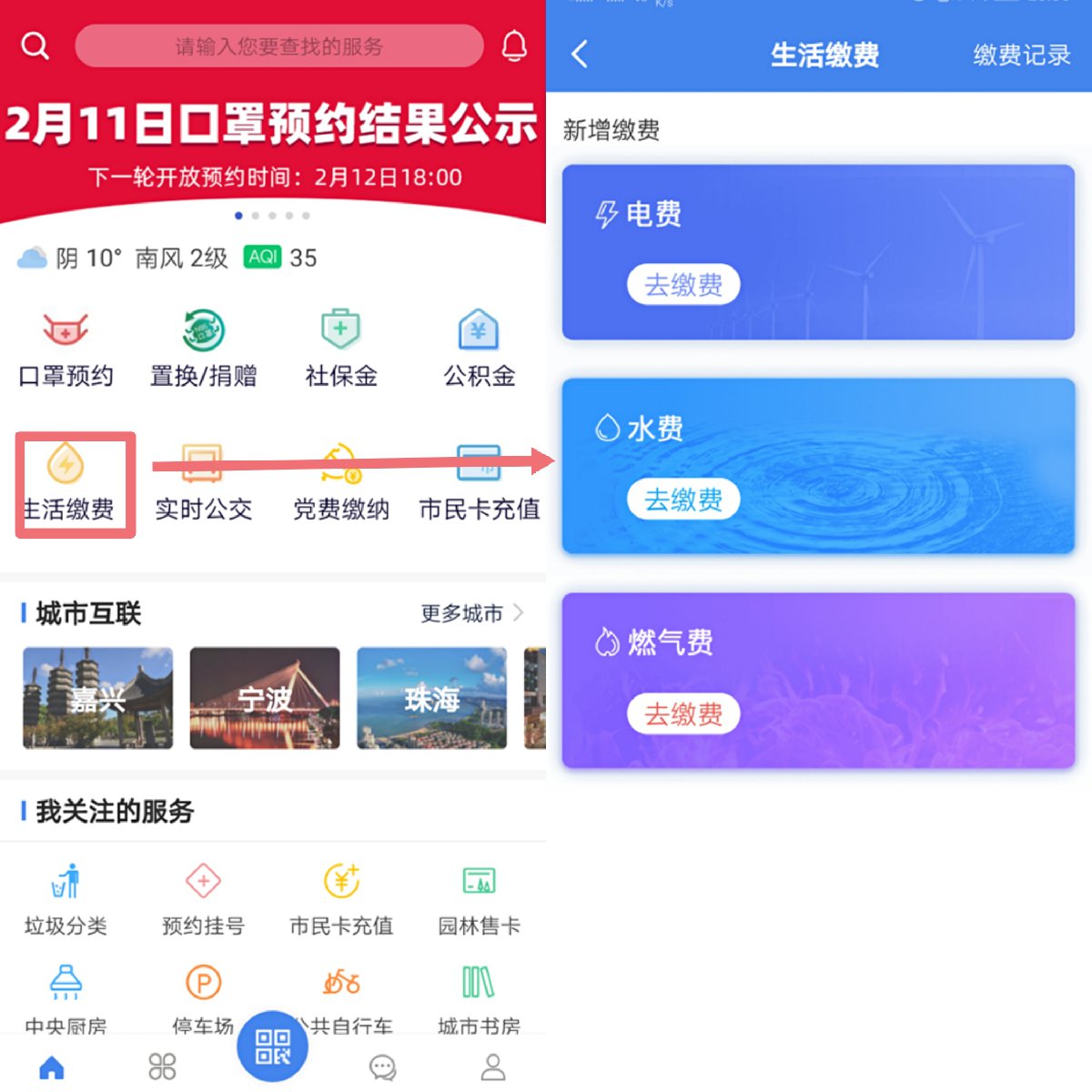This screenshot has width=1092, height=1092.
Task: Open 公积金 service
Action: point(479,349)
